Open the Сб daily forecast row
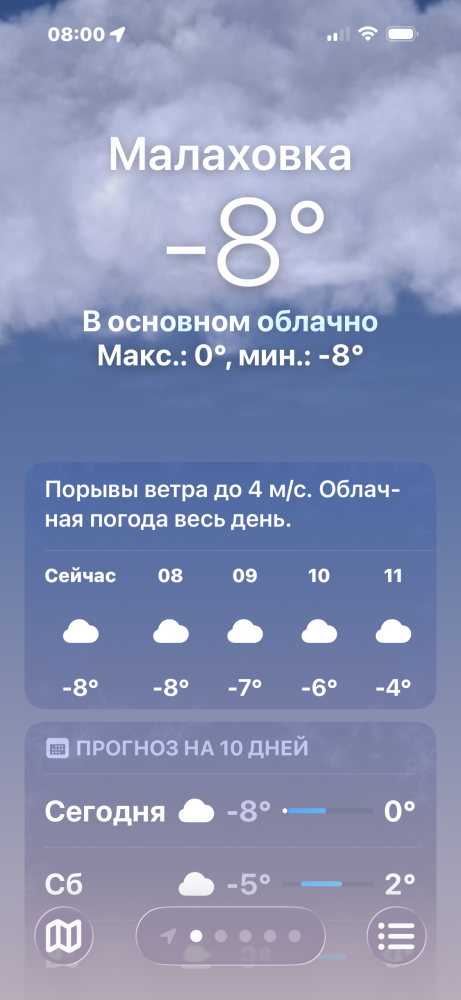461x1000 pixels. pos(230,885)
